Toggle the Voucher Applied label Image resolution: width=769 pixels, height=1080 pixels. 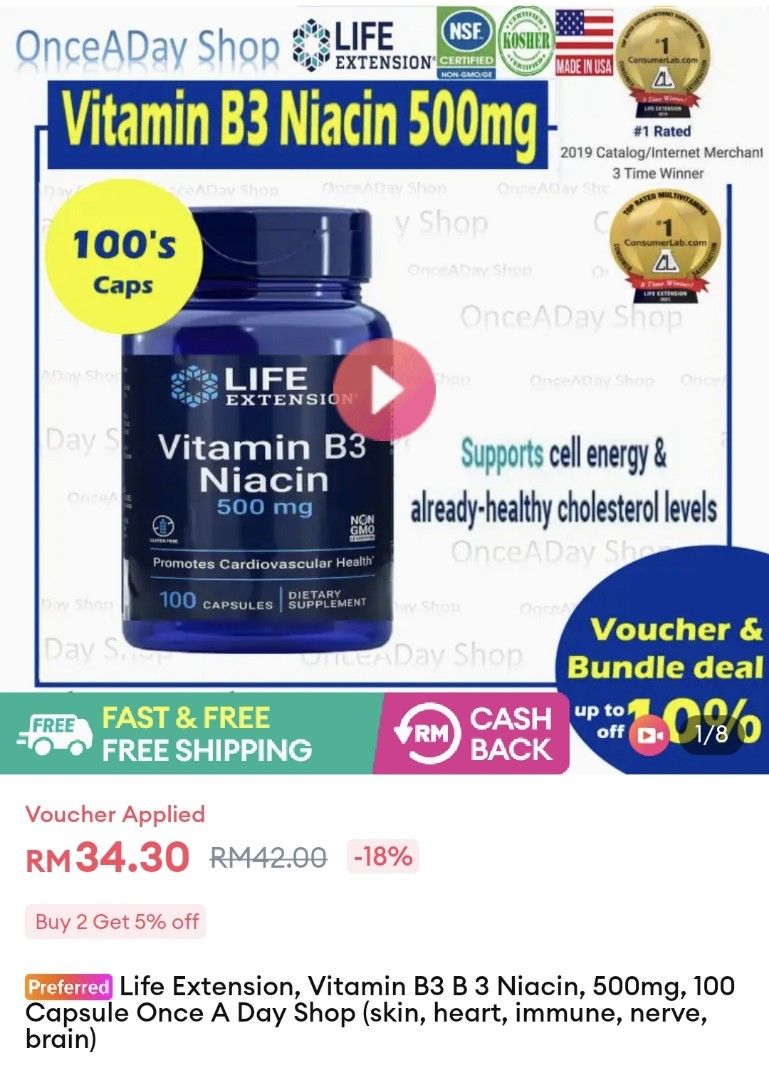[113, 814]
